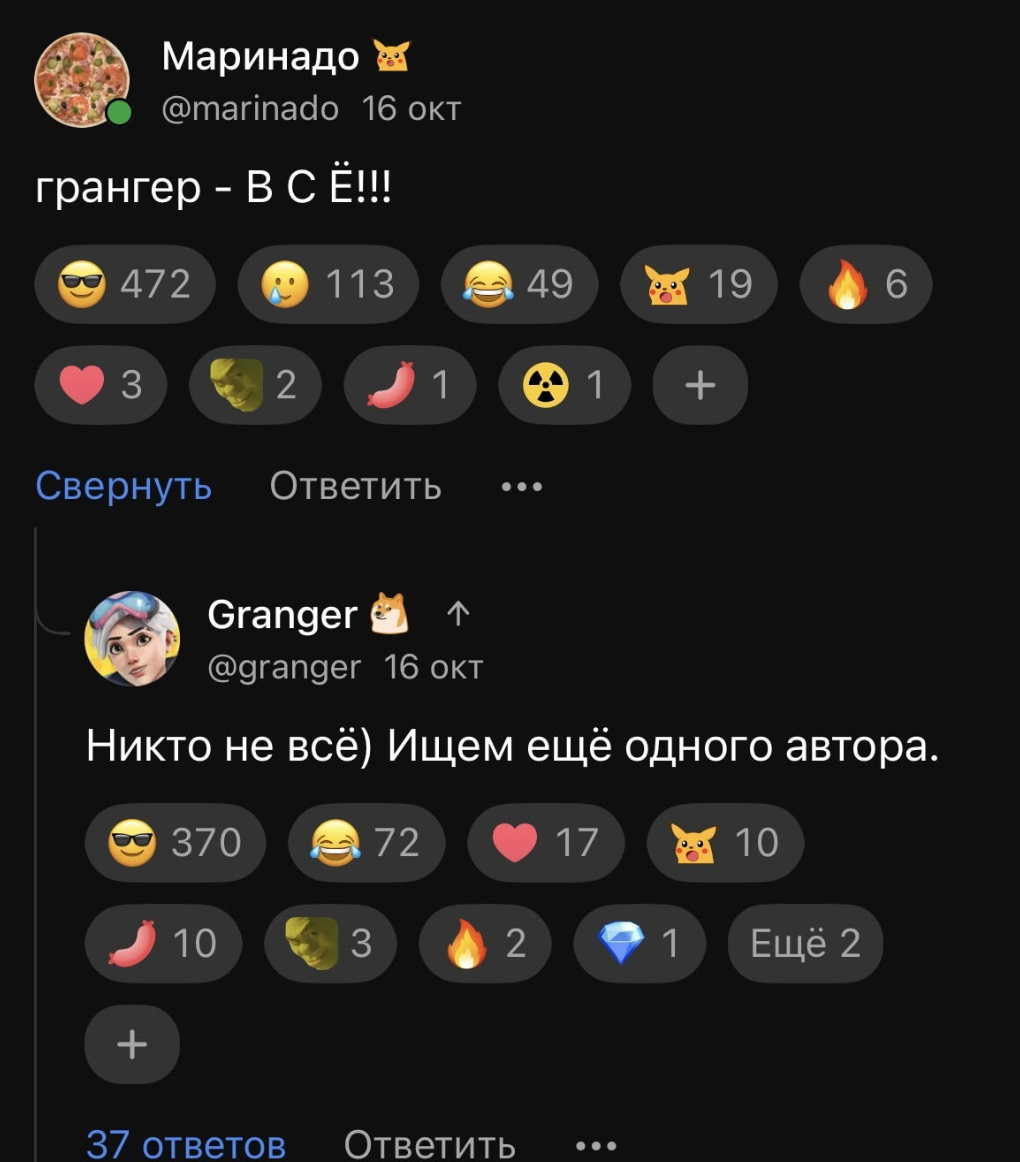Jump to parent comment via up arrow

[456, 615]
